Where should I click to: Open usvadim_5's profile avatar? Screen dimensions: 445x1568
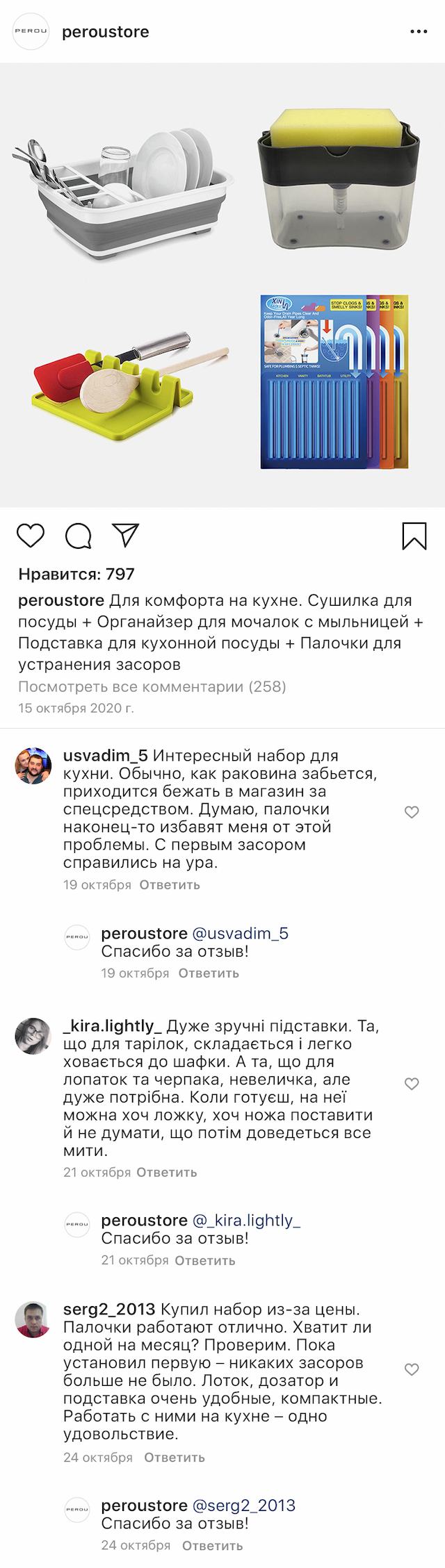[x=33, y=766]
